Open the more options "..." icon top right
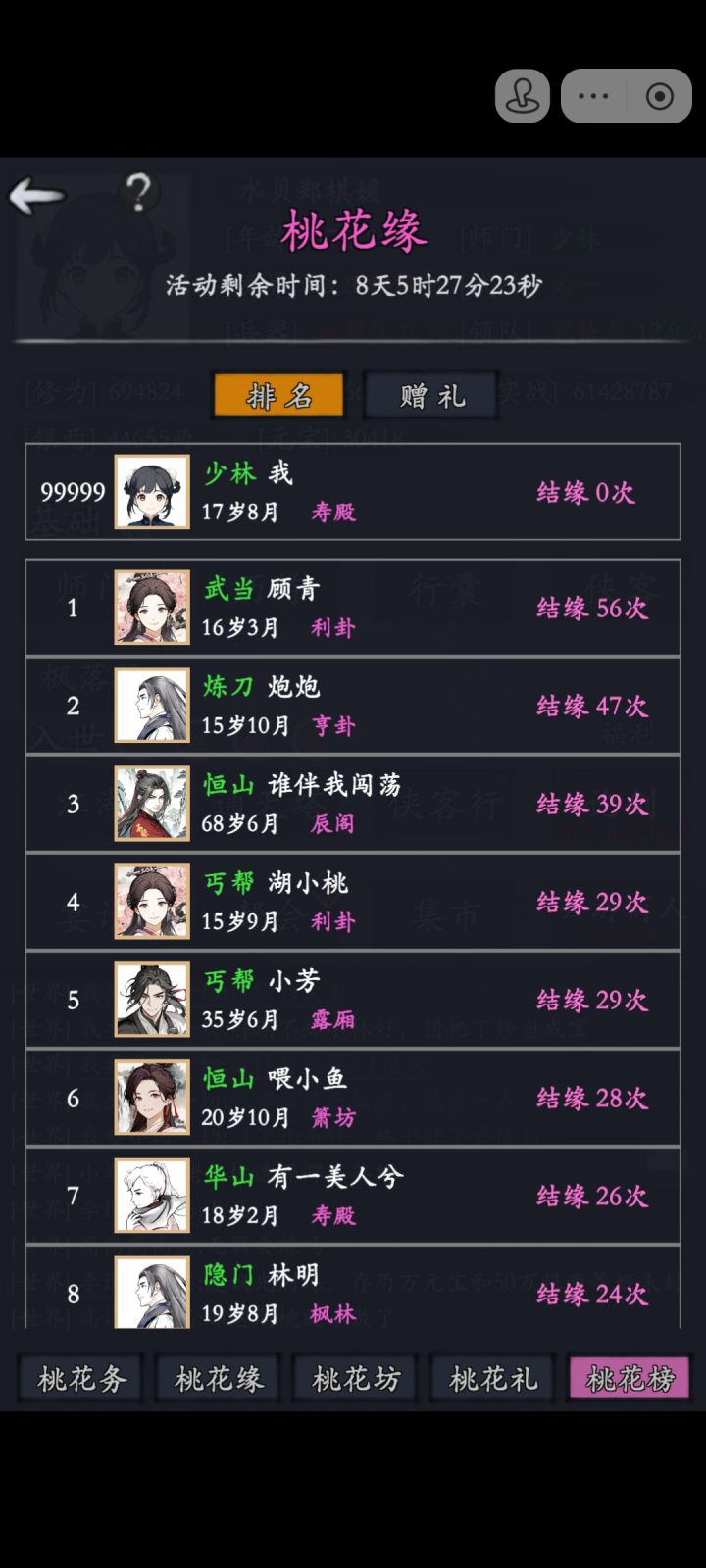 click(592, 96)
